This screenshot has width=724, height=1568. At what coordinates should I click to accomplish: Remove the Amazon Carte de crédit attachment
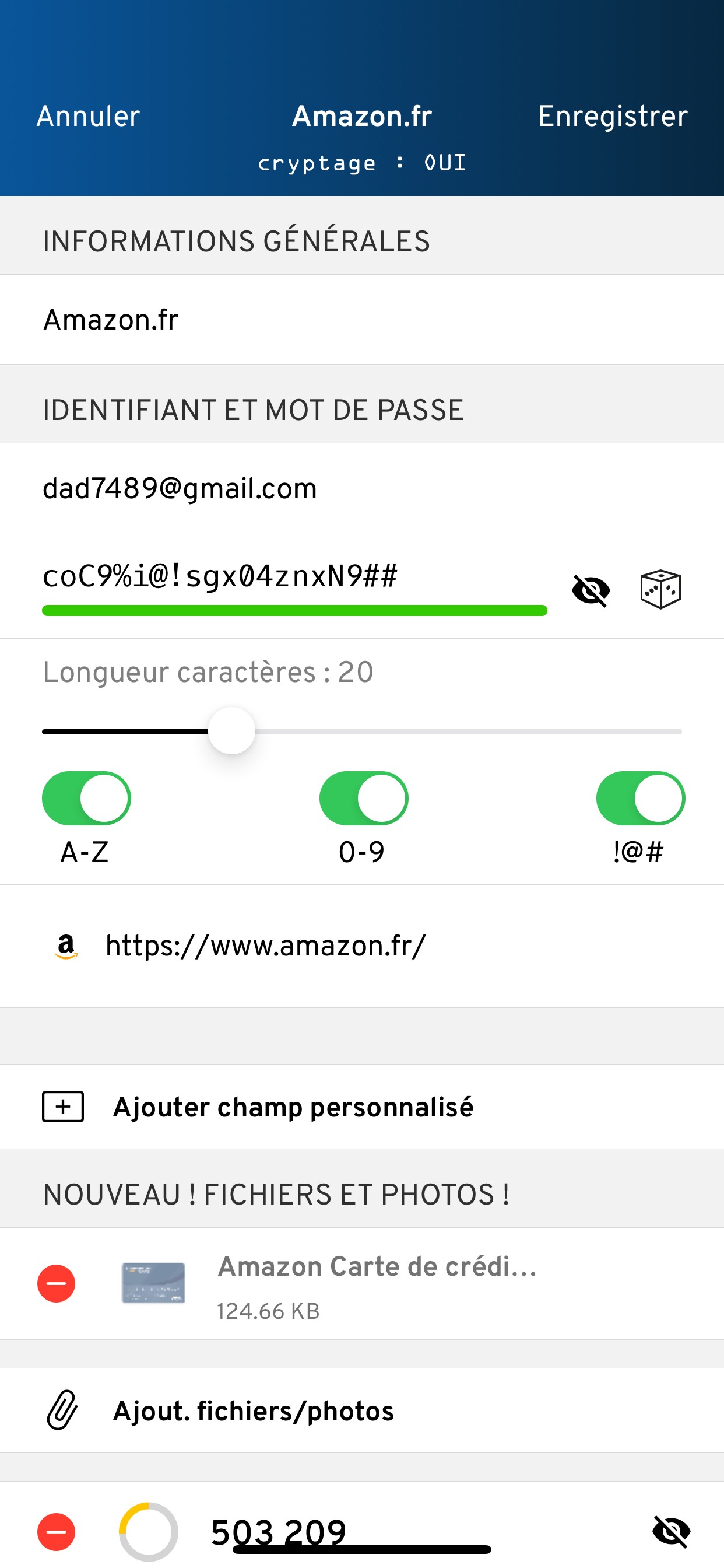pos(56,1284)
